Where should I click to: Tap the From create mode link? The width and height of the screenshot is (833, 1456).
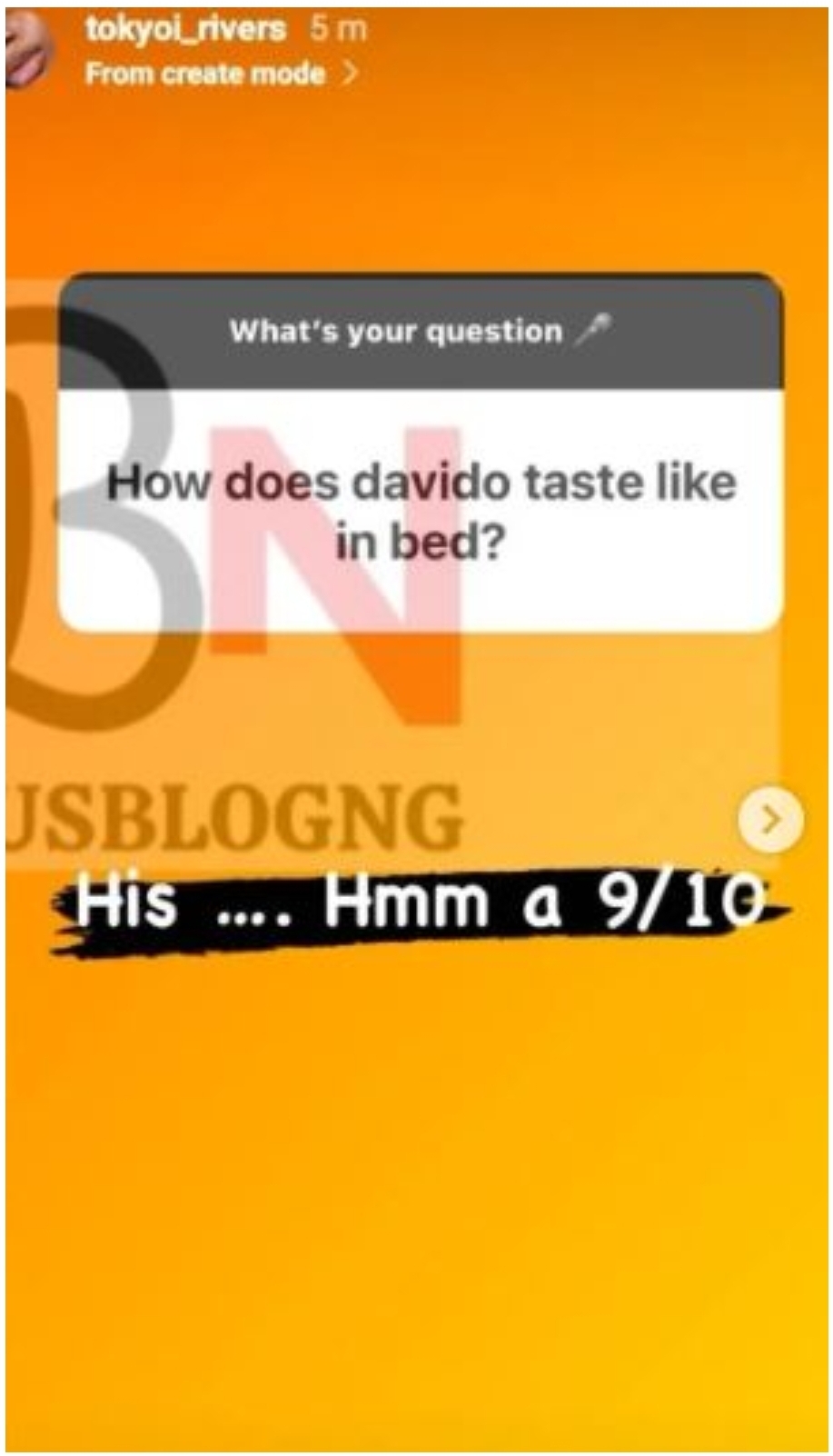click(x=221, y=74)
